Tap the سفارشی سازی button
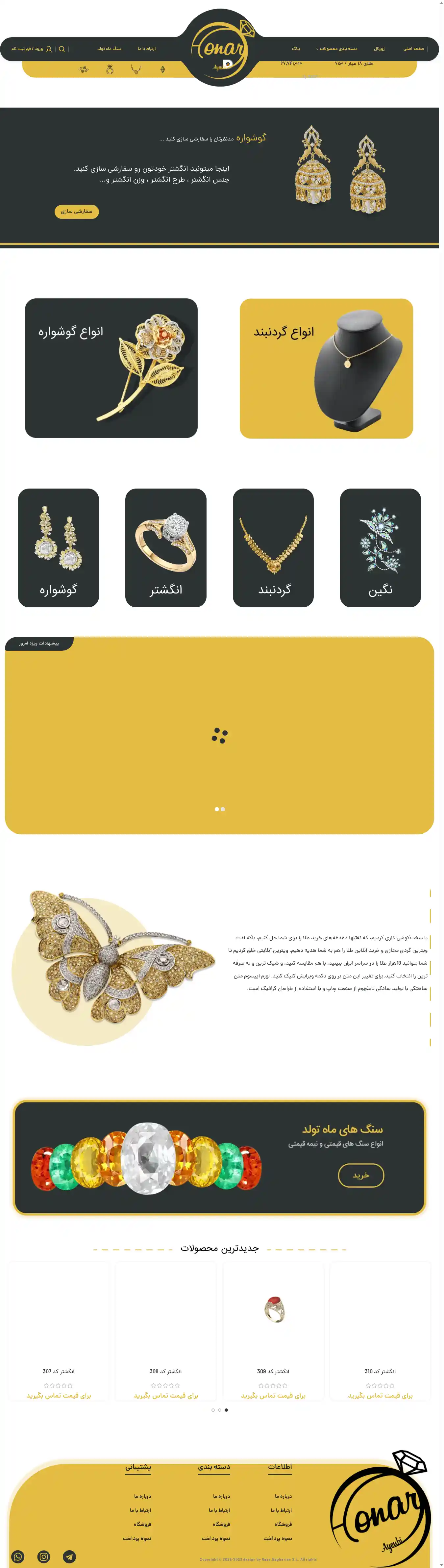The height and width of the screenshot is (1568, 444). tap(77, 211)
